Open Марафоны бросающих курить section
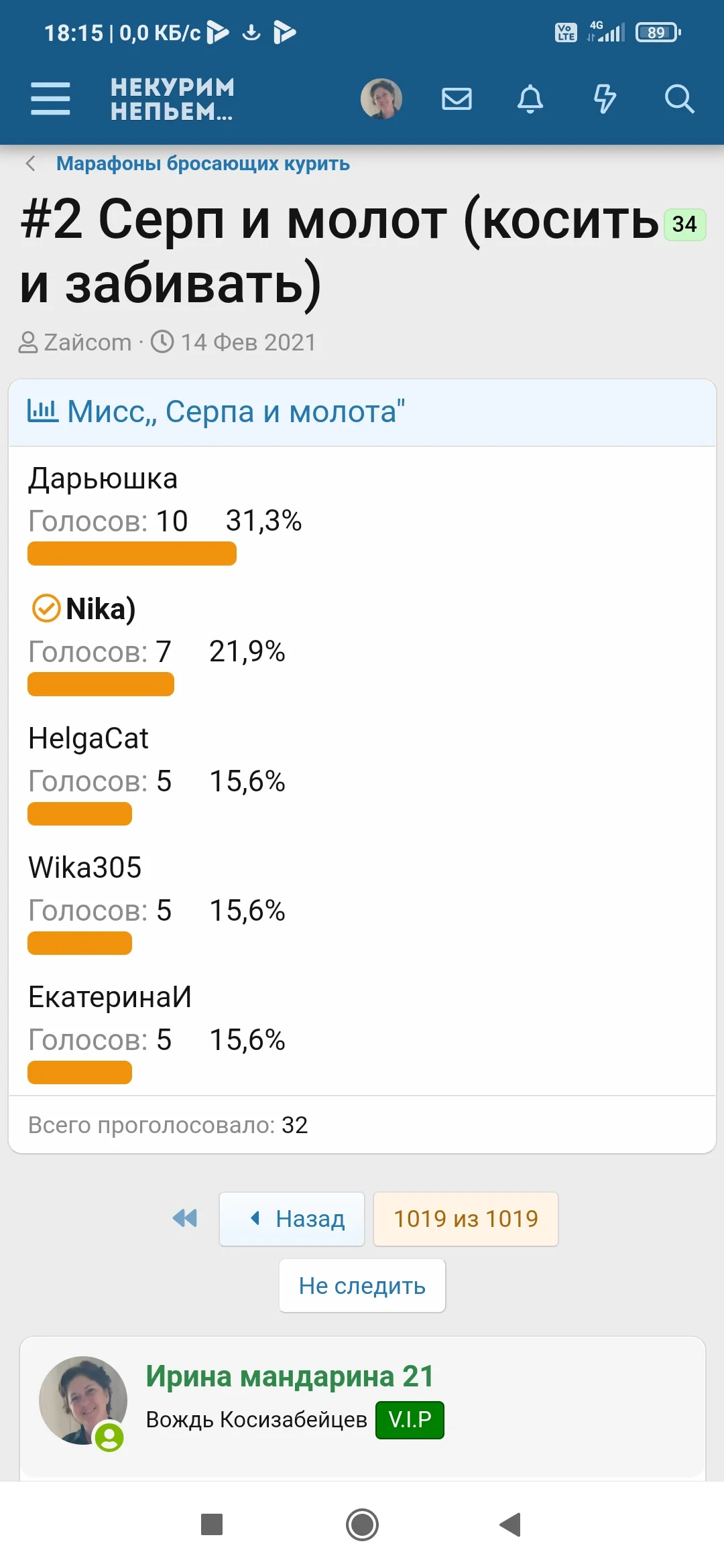 (x=203, y=163)
